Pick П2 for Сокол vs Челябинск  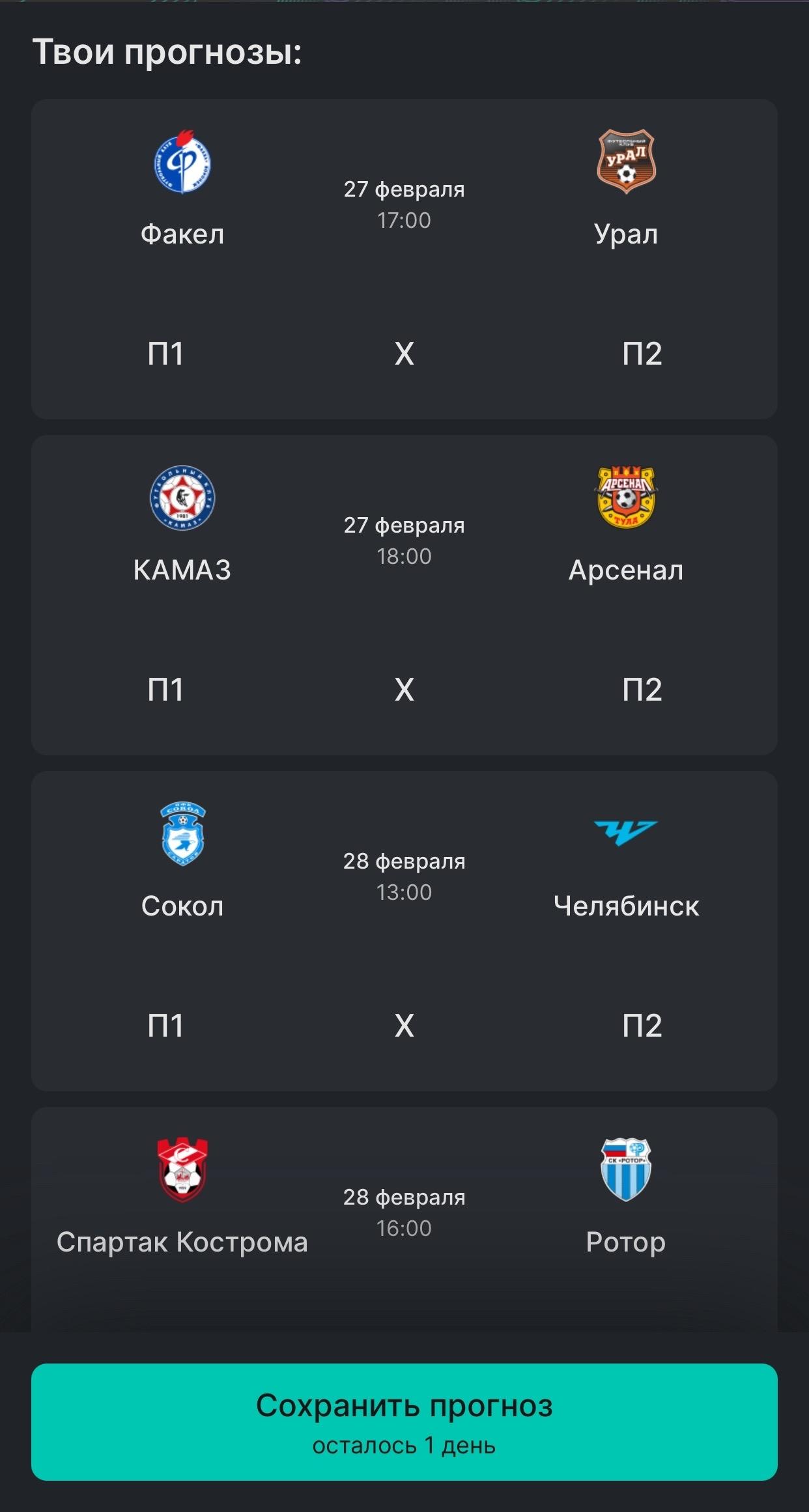coord(642,1026)
